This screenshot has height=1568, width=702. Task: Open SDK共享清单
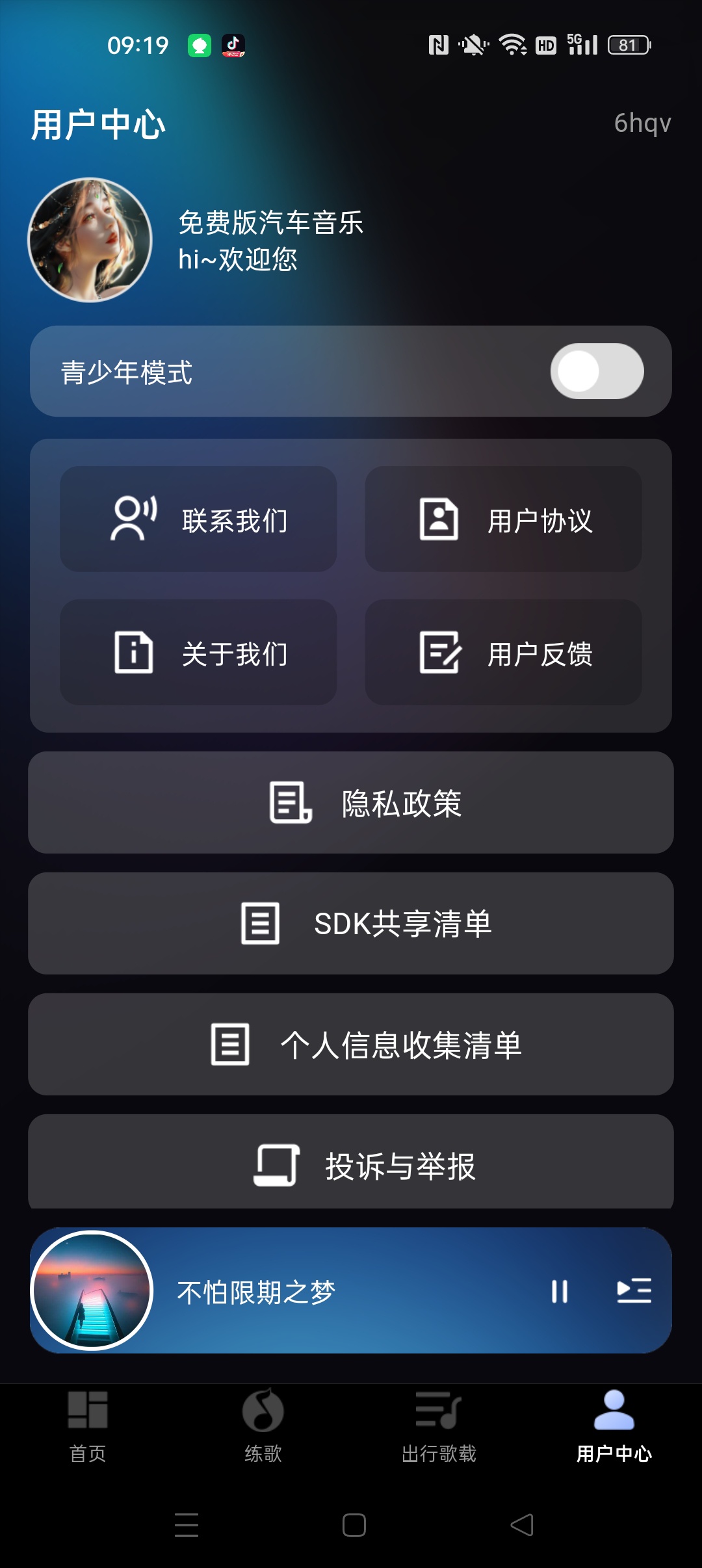pos(351,923)
